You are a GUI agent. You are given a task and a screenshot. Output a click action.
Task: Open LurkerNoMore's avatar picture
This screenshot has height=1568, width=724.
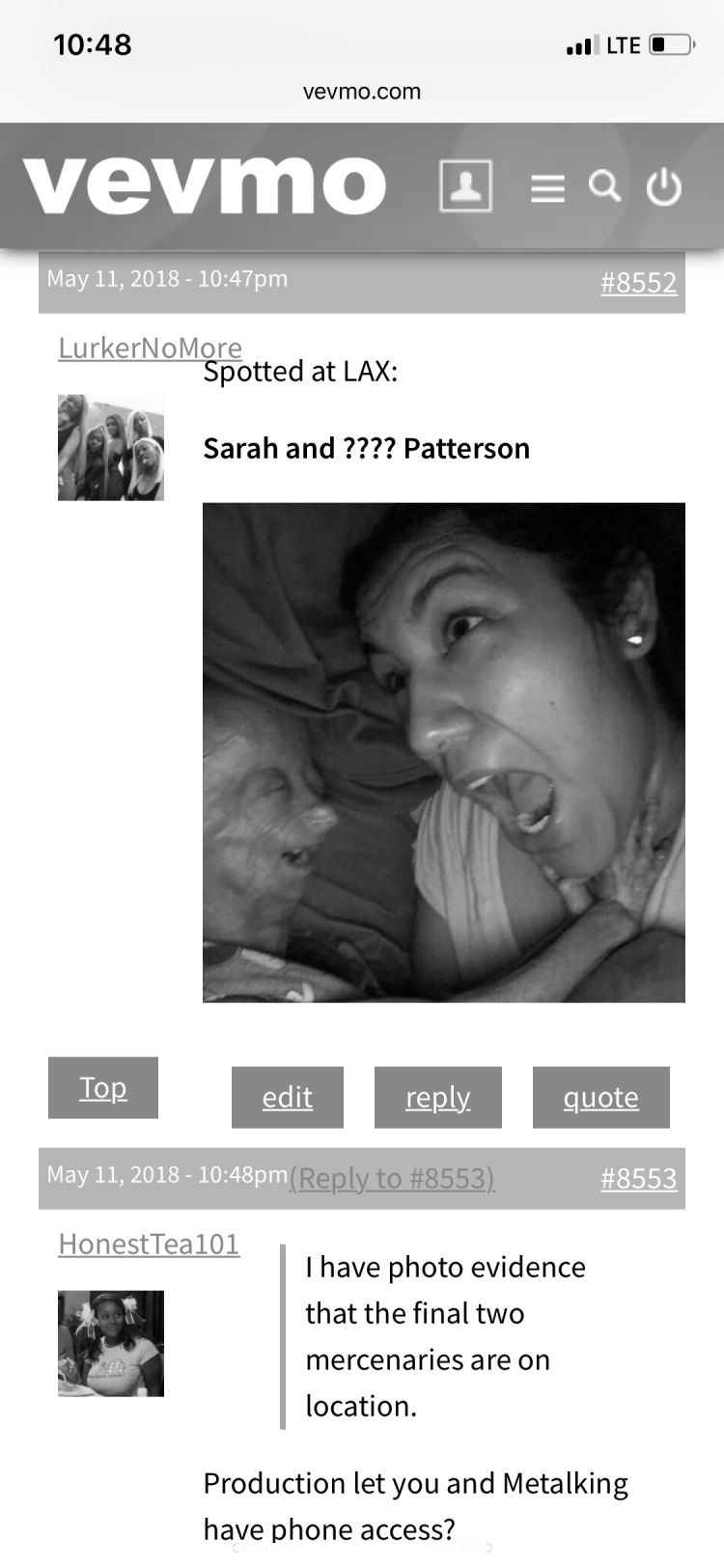[111, 447]
